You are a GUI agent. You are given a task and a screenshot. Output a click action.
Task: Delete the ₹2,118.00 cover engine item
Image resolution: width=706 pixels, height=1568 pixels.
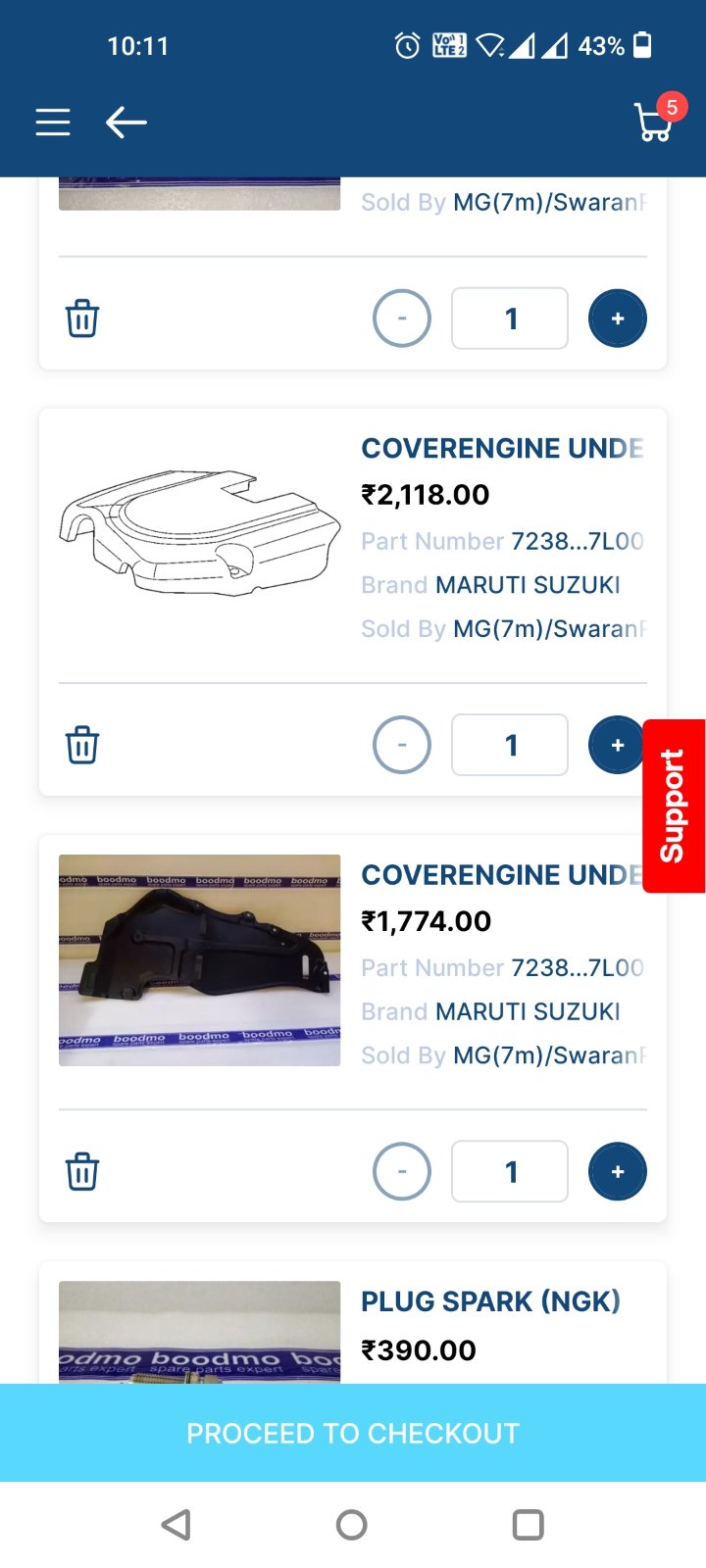point(82,745)
